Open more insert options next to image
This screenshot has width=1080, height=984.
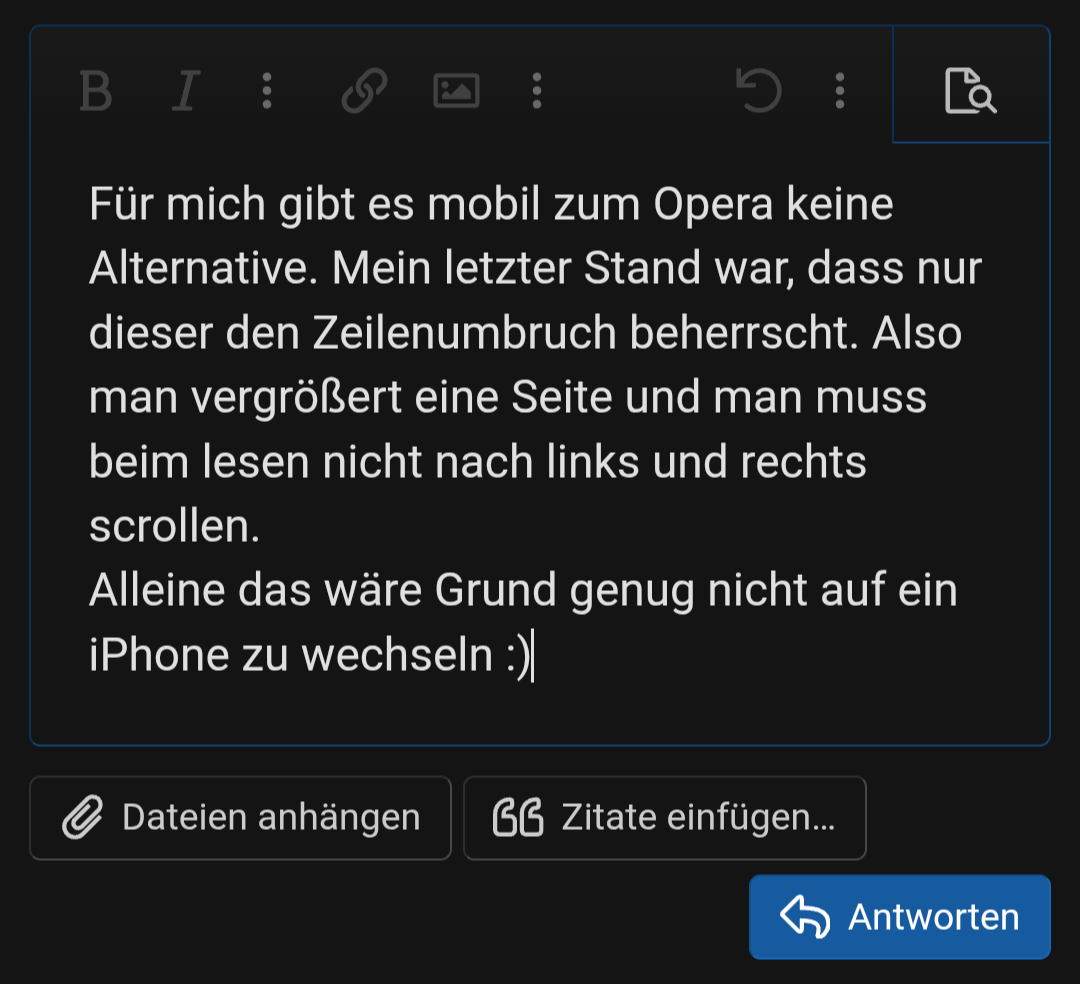click(537, 91)
